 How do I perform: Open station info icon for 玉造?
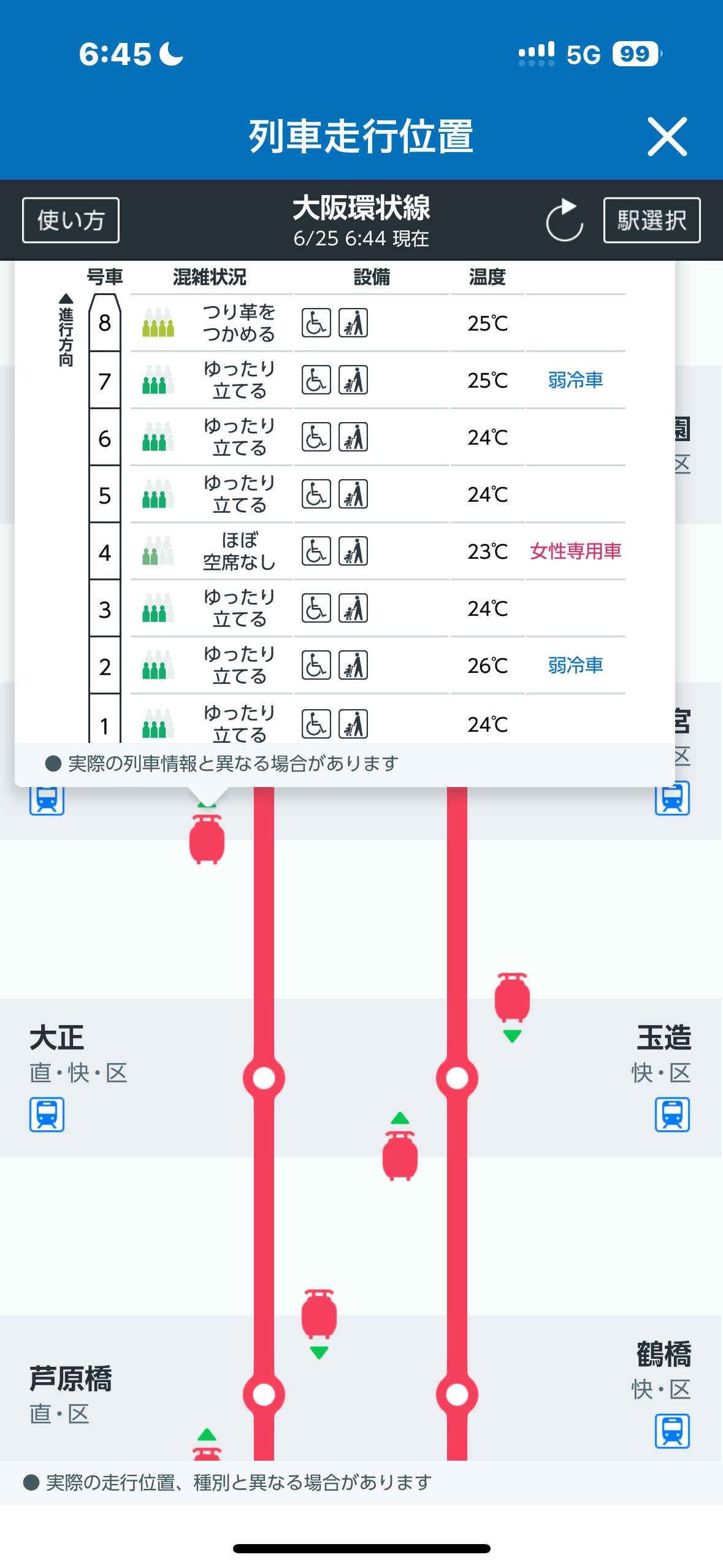(672, 1115)
